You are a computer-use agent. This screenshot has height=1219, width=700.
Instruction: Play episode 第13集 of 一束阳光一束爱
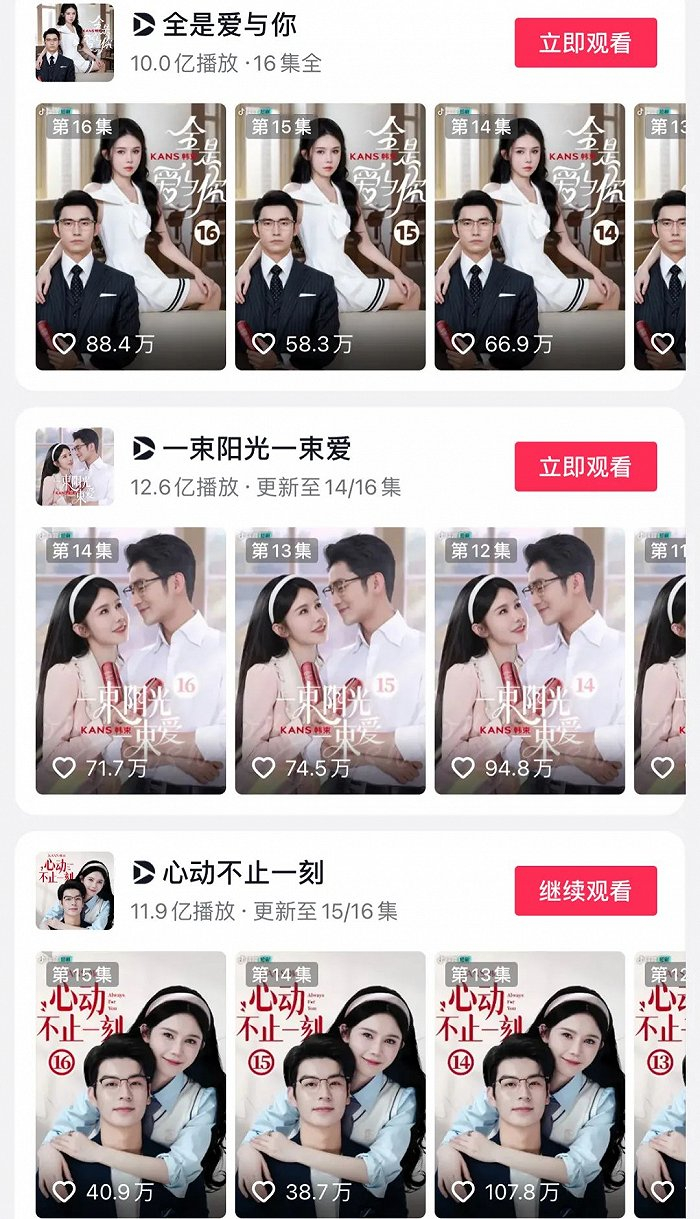pyautogui.click(x=330, y=660)
